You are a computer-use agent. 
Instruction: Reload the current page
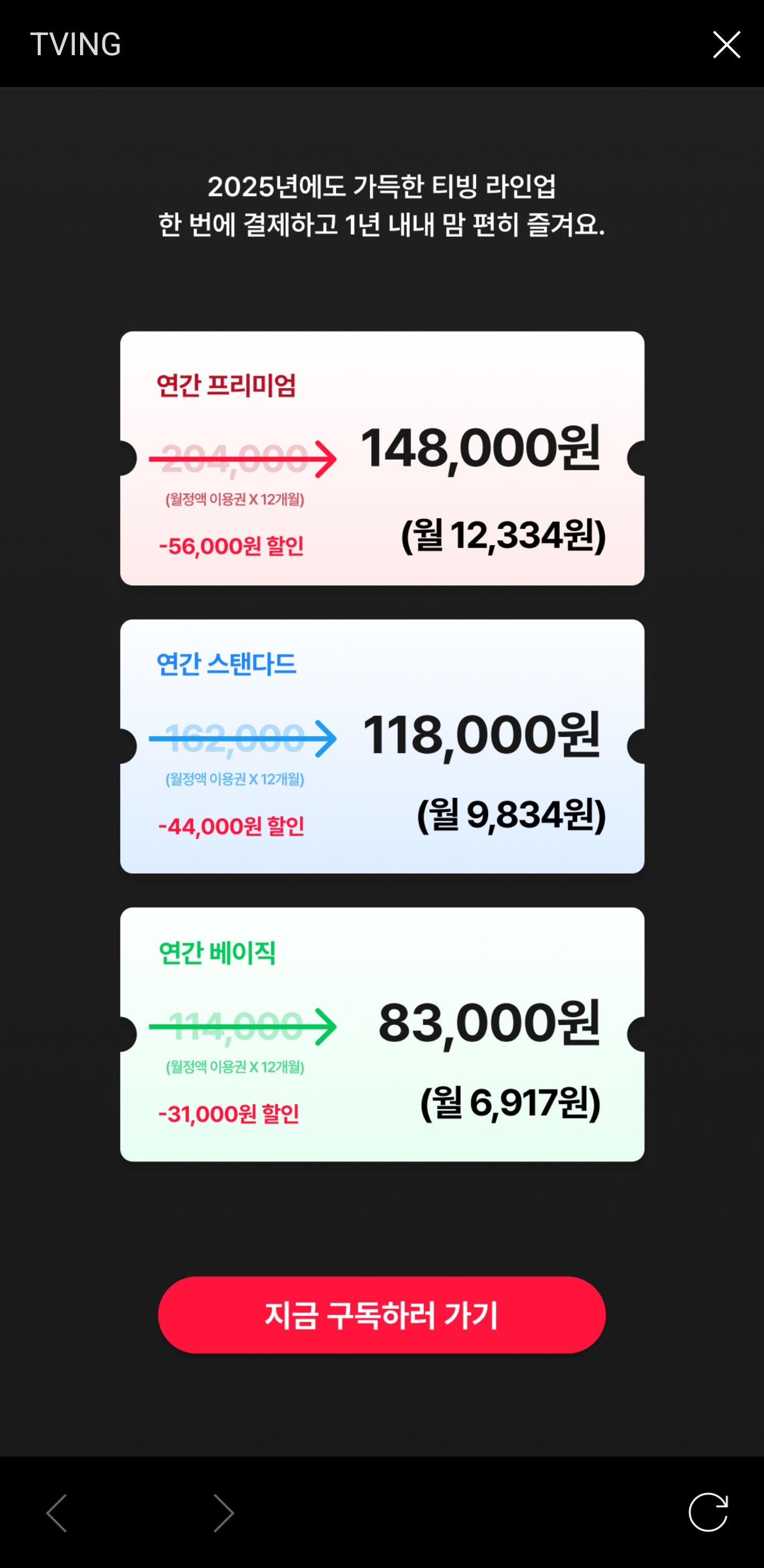[x=708, y=1512]
